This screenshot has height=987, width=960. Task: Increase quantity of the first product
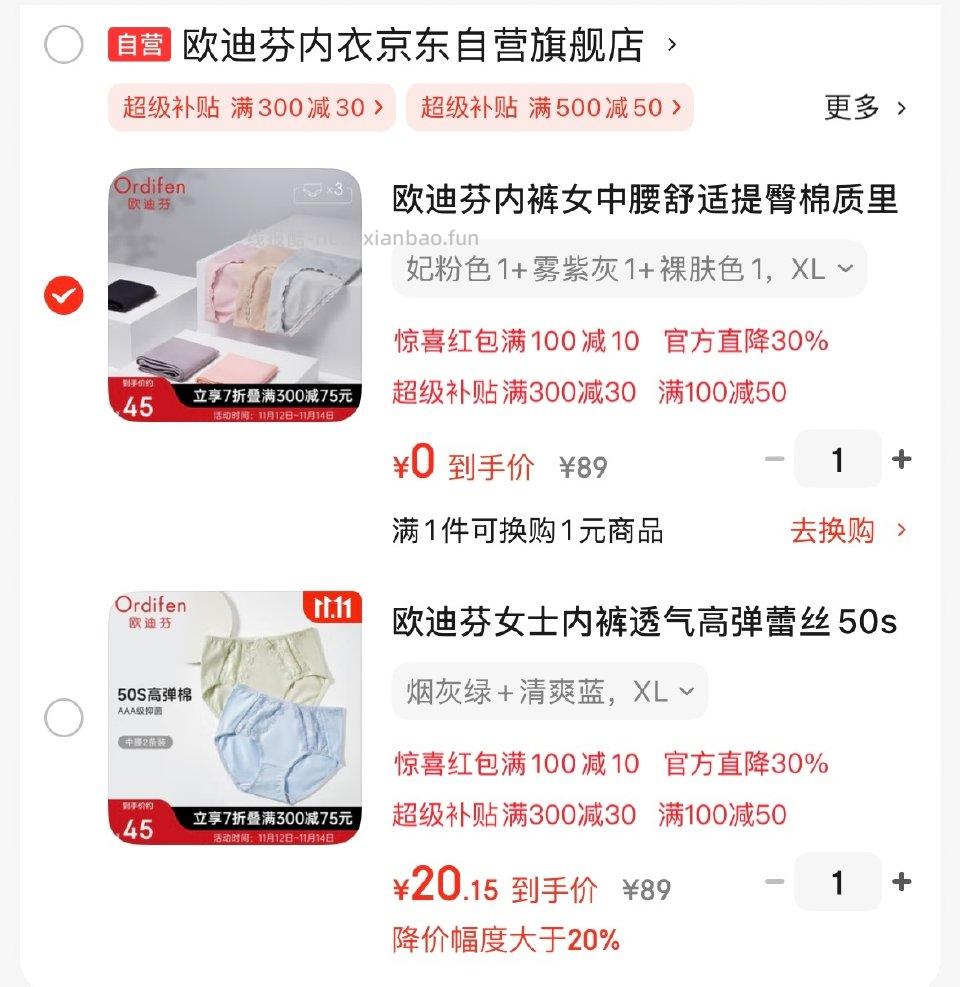pyautogui.click(x=901, y=458)
